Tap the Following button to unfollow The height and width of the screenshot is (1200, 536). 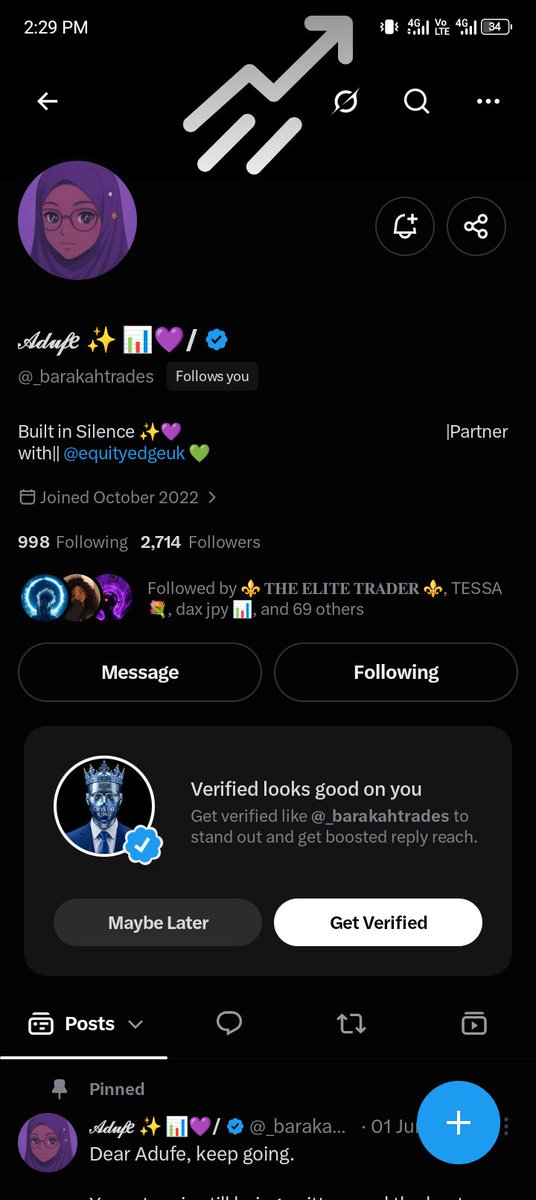coord(396,672)
